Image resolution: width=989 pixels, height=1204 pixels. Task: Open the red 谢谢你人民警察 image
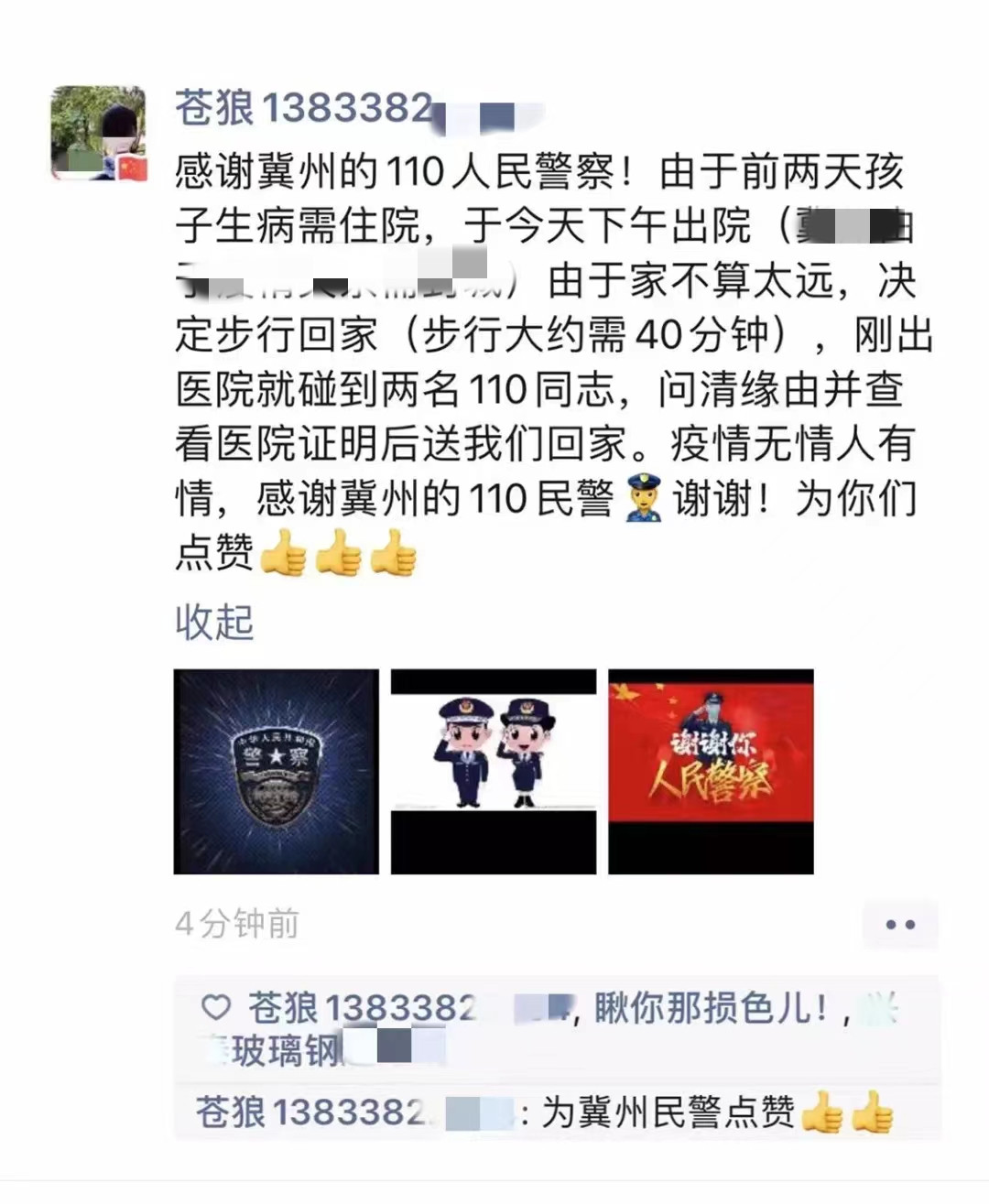[x=711, y=771]
